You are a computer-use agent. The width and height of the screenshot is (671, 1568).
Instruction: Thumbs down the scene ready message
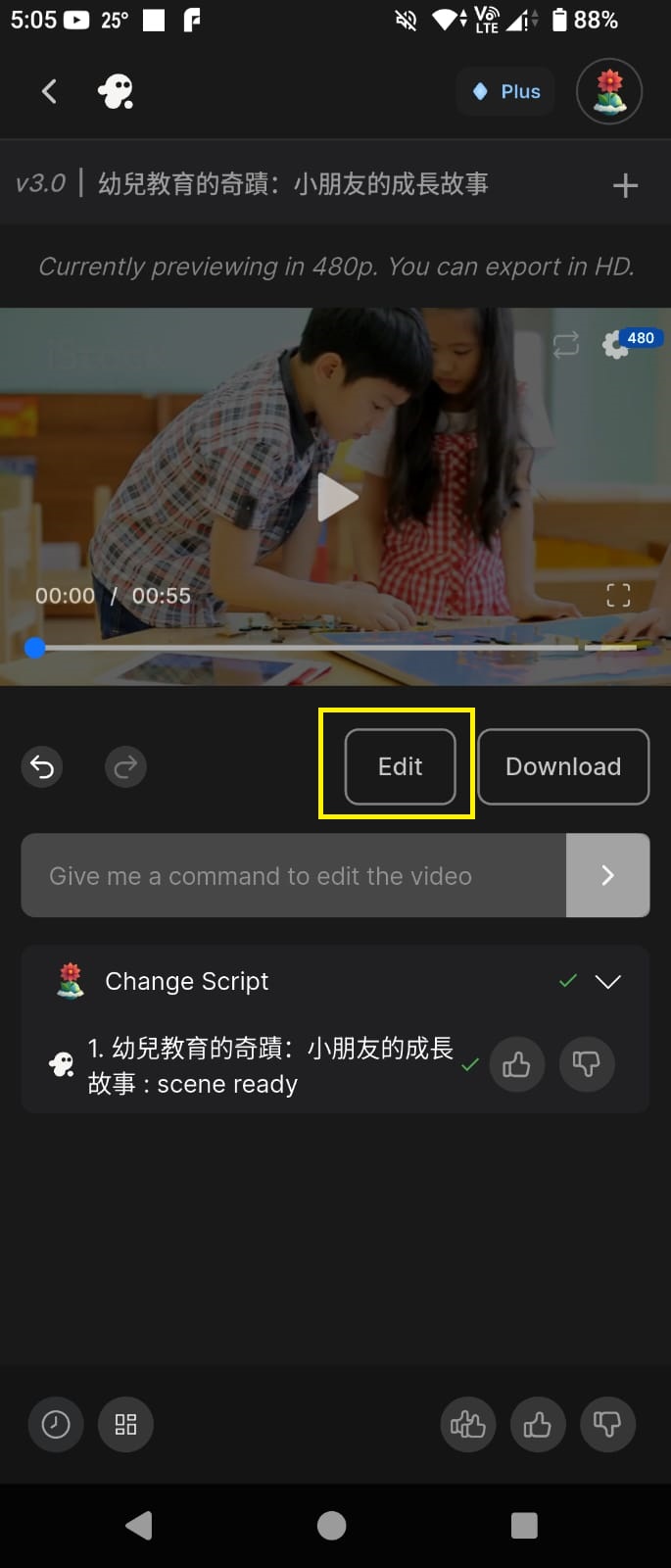coord(587,1064)
